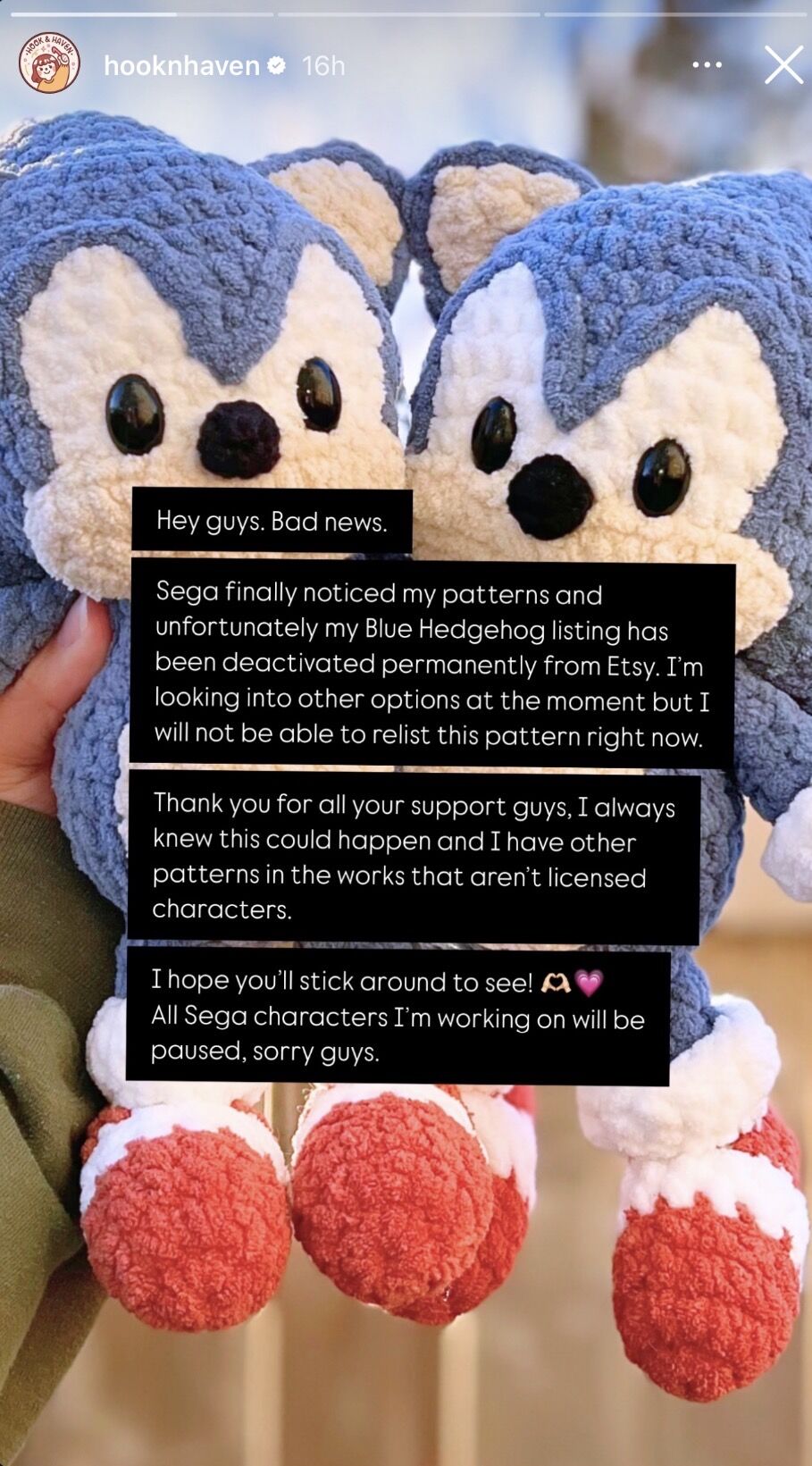
Task: Open the story options menu
Action: 707,65
